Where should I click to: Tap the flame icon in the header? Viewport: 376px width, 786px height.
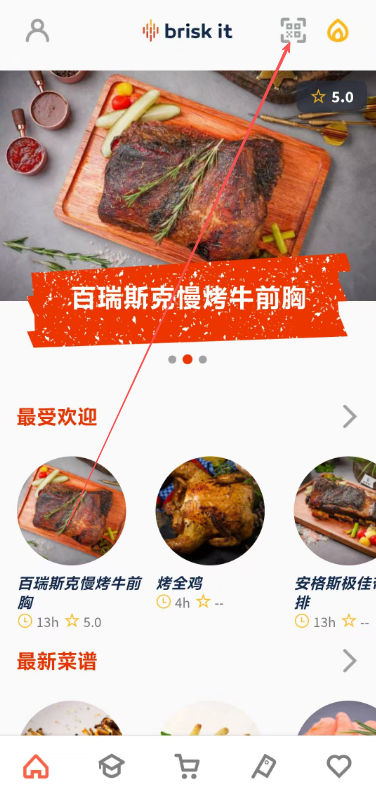pos(338,31)
